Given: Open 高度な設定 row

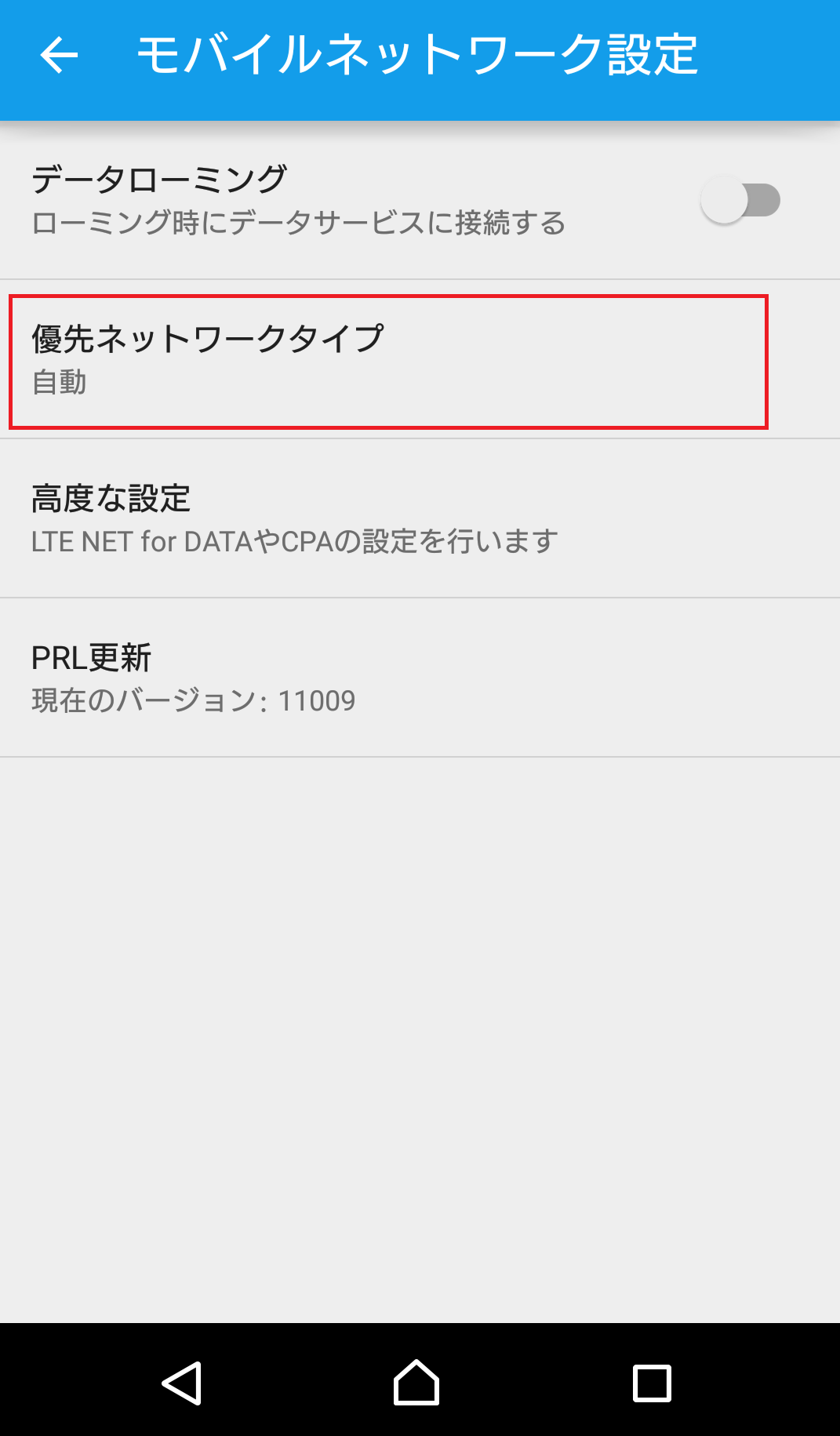Looking at the screenshot, I should tap(420, 518).
